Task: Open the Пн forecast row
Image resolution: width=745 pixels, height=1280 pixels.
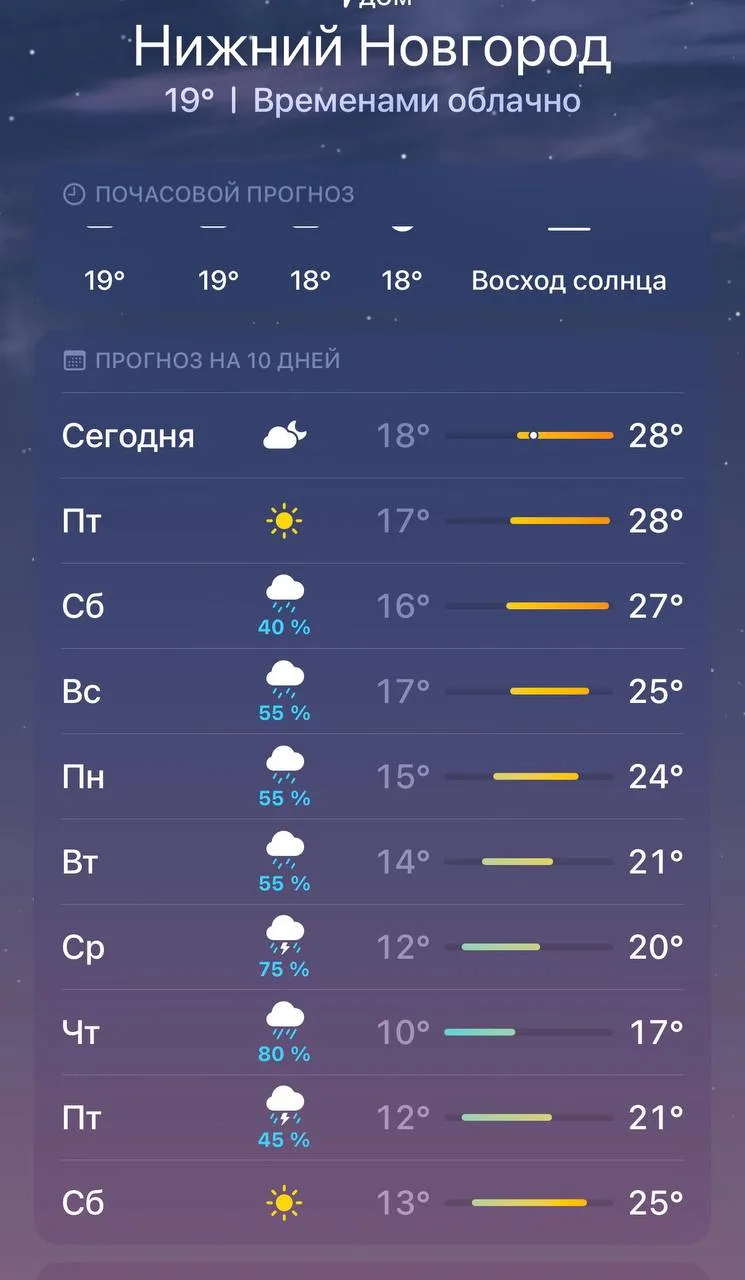Action: click(372, 777)
